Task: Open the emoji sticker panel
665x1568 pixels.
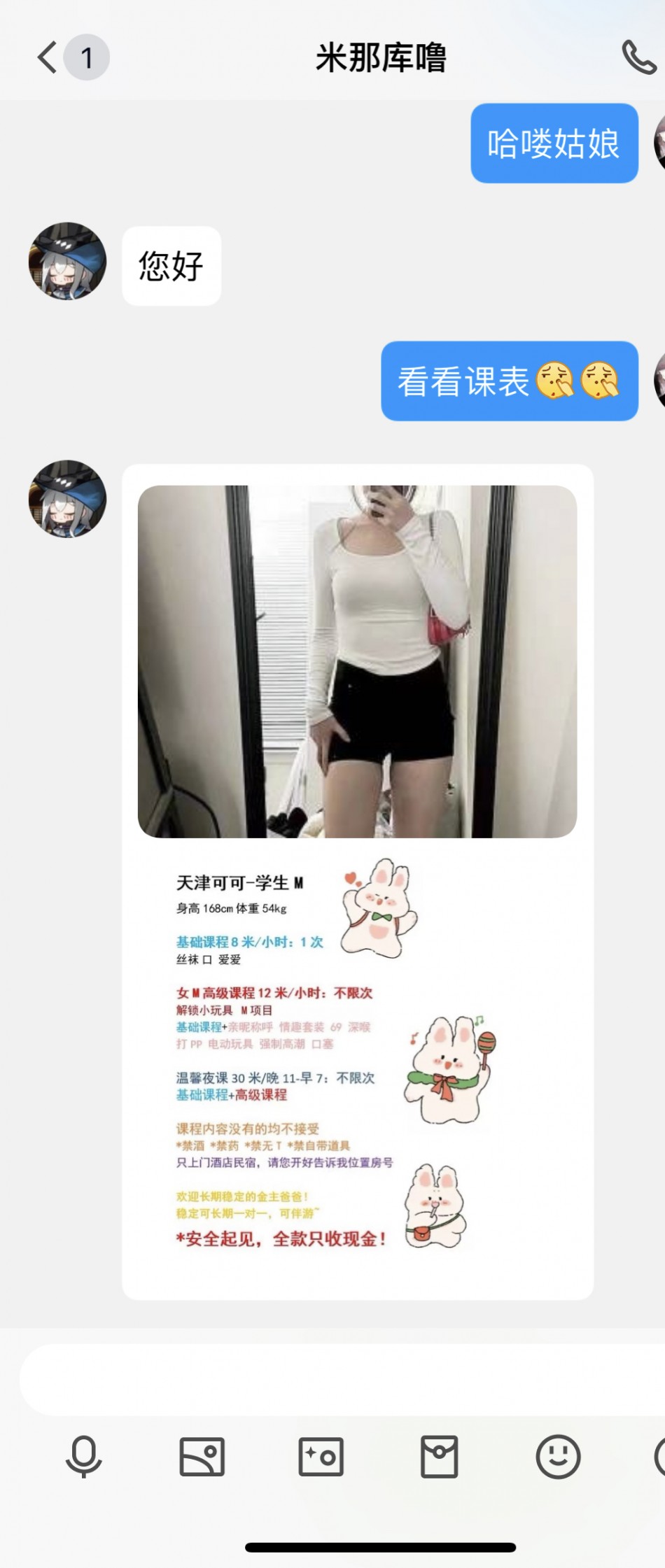Action: click(x=558, y=1456)
